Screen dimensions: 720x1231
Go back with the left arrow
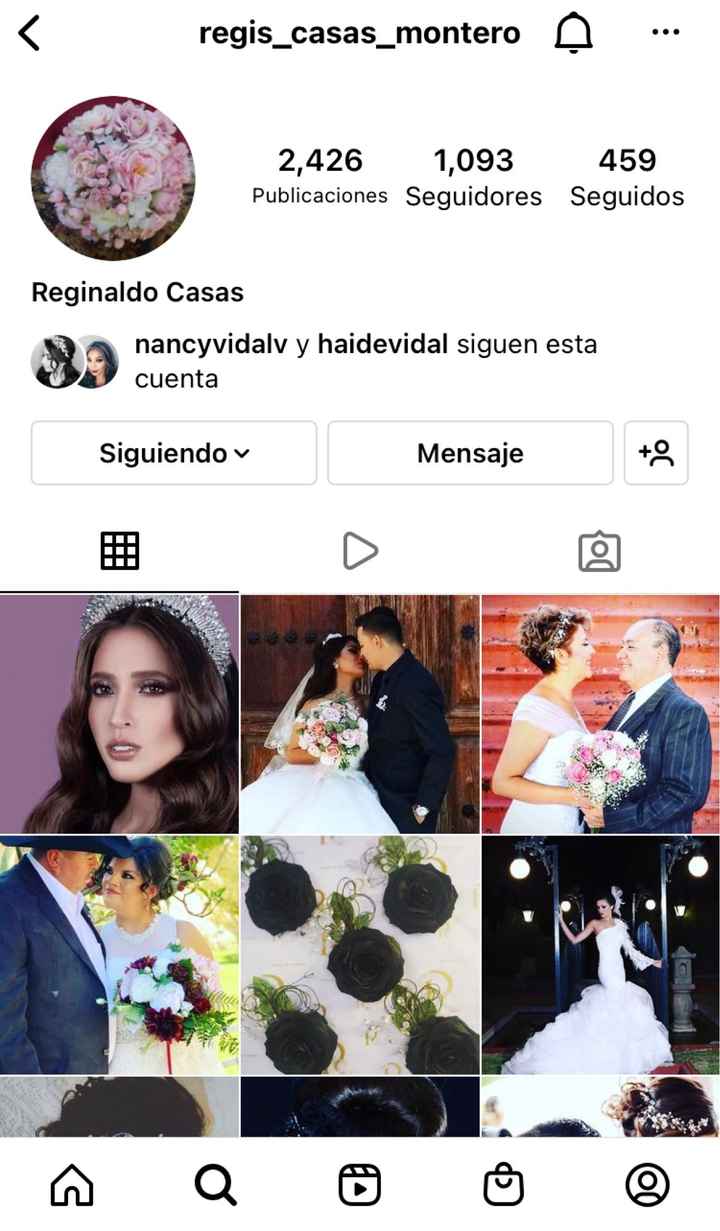[28, 31]
